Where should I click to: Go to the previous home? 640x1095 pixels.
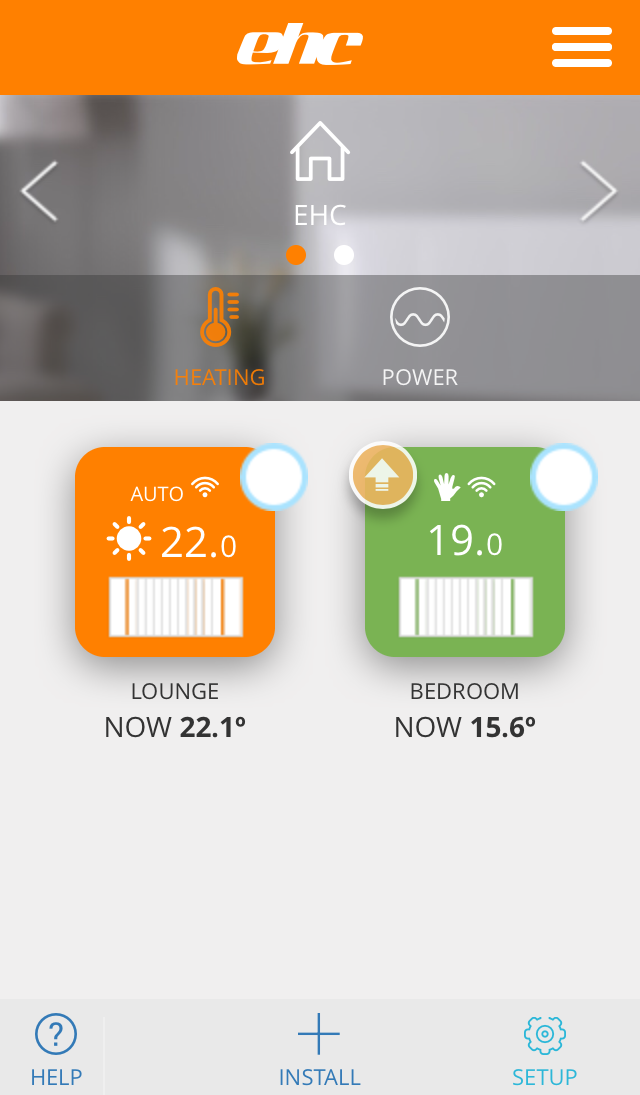point(40,190)
